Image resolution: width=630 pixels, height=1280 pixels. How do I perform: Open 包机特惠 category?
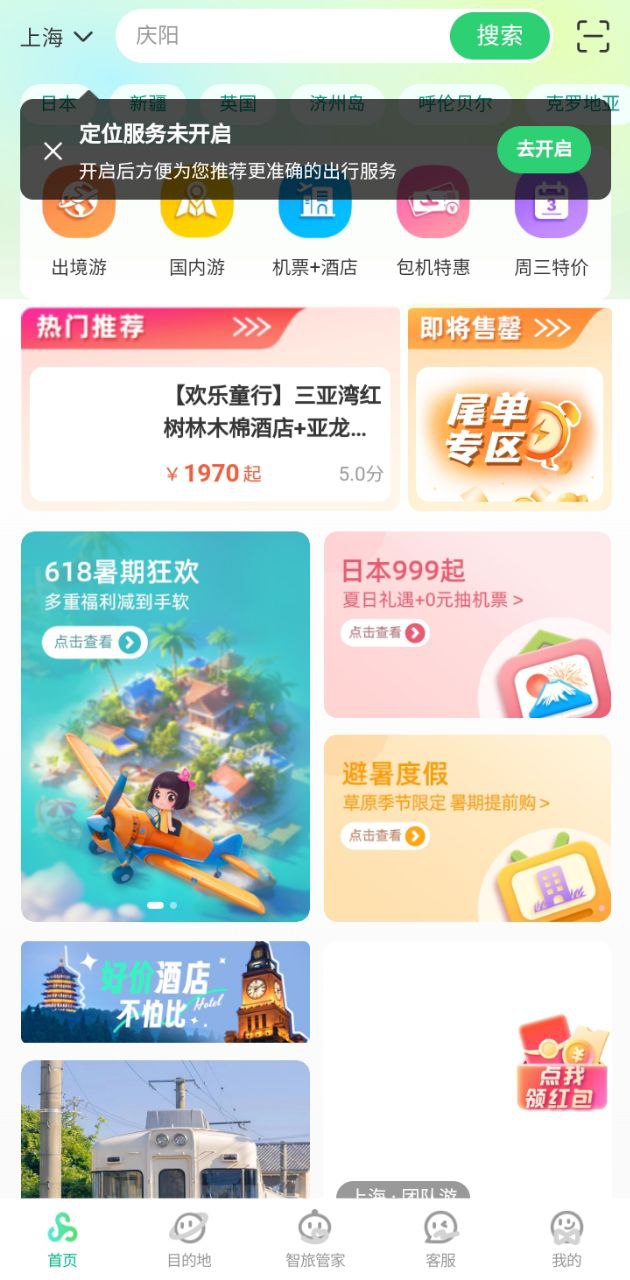pos(433,230)
